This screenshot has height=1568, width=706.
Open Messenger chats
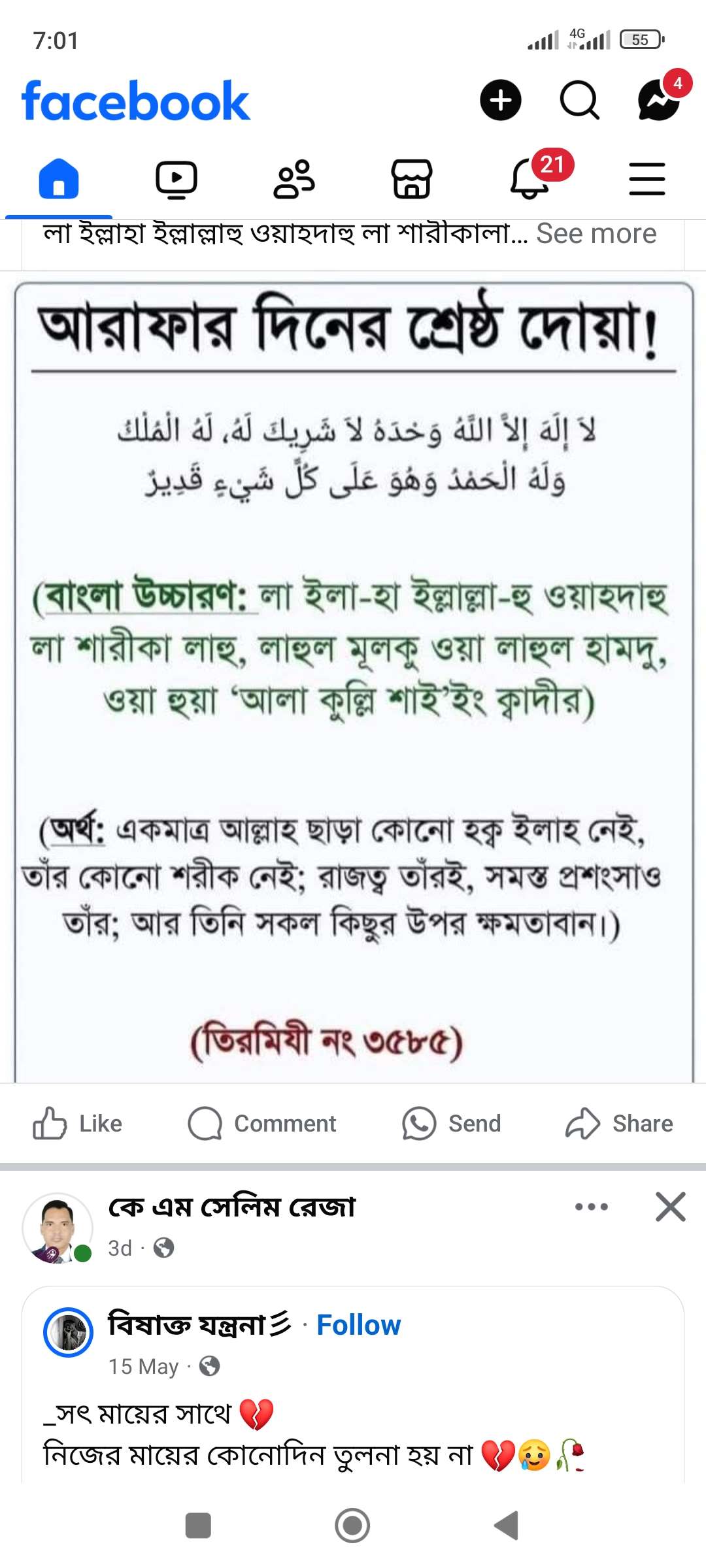pyautogui.click(x=658, y=101)
